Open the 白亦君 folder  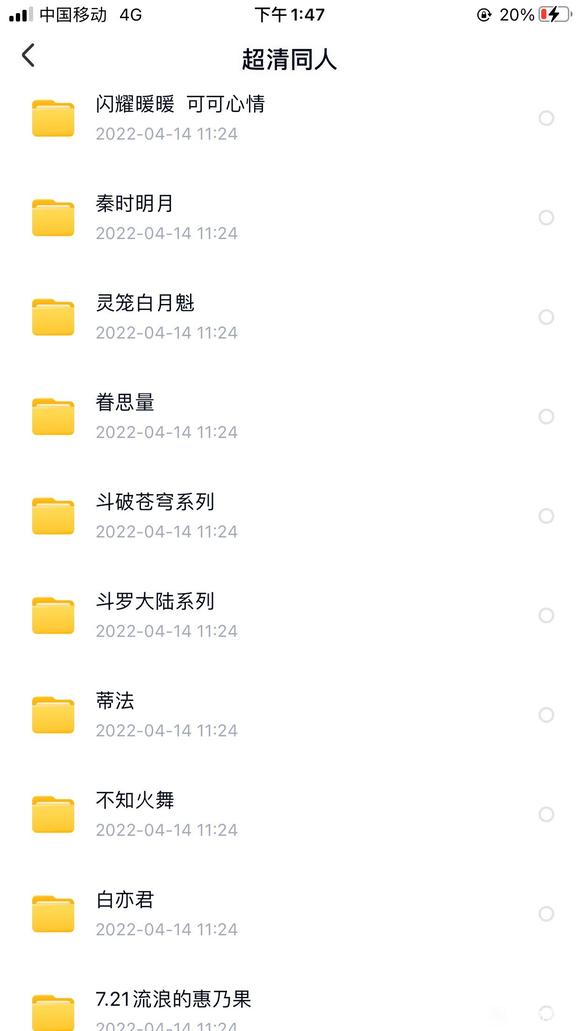click(290, 914)
